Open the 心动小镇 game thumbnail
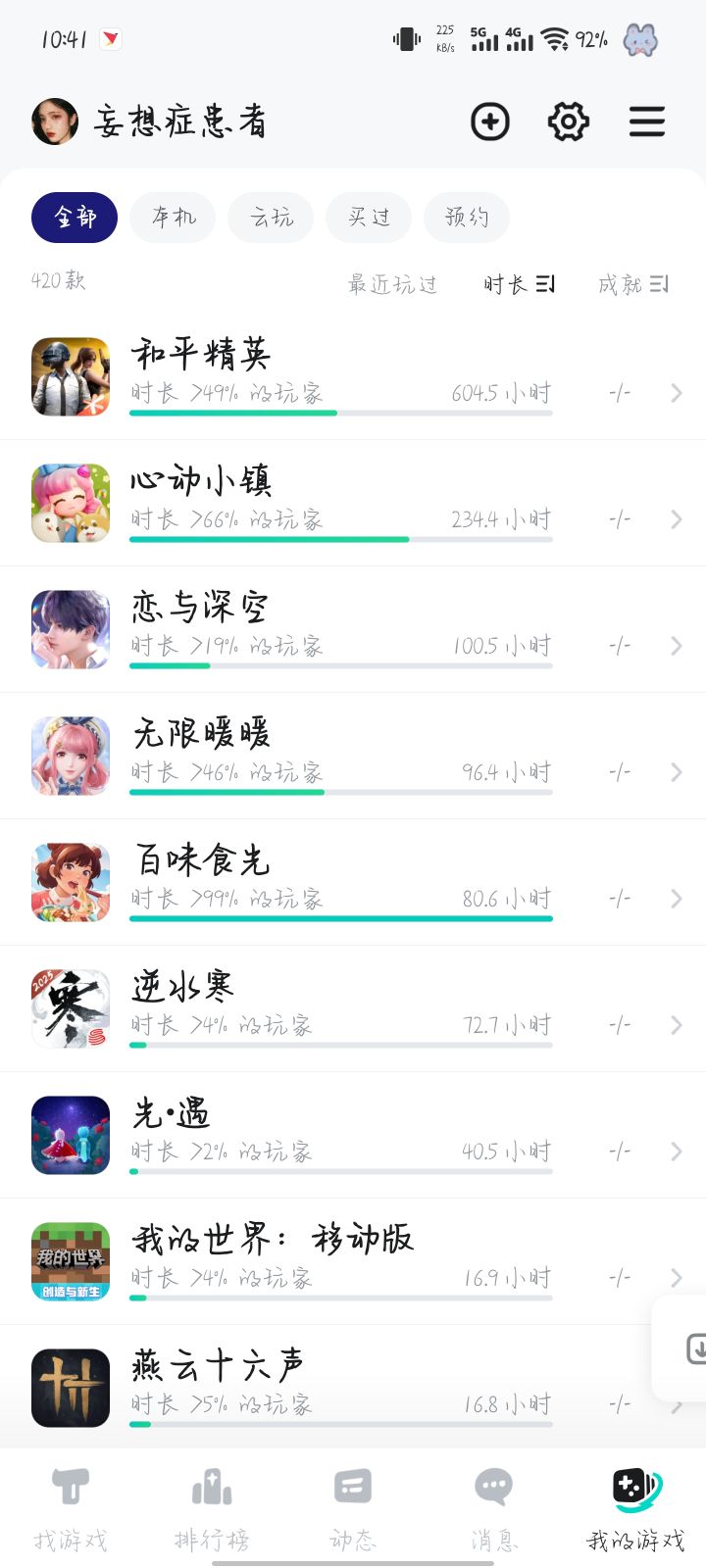This screenshot has width=706, height=1568. 70,503
